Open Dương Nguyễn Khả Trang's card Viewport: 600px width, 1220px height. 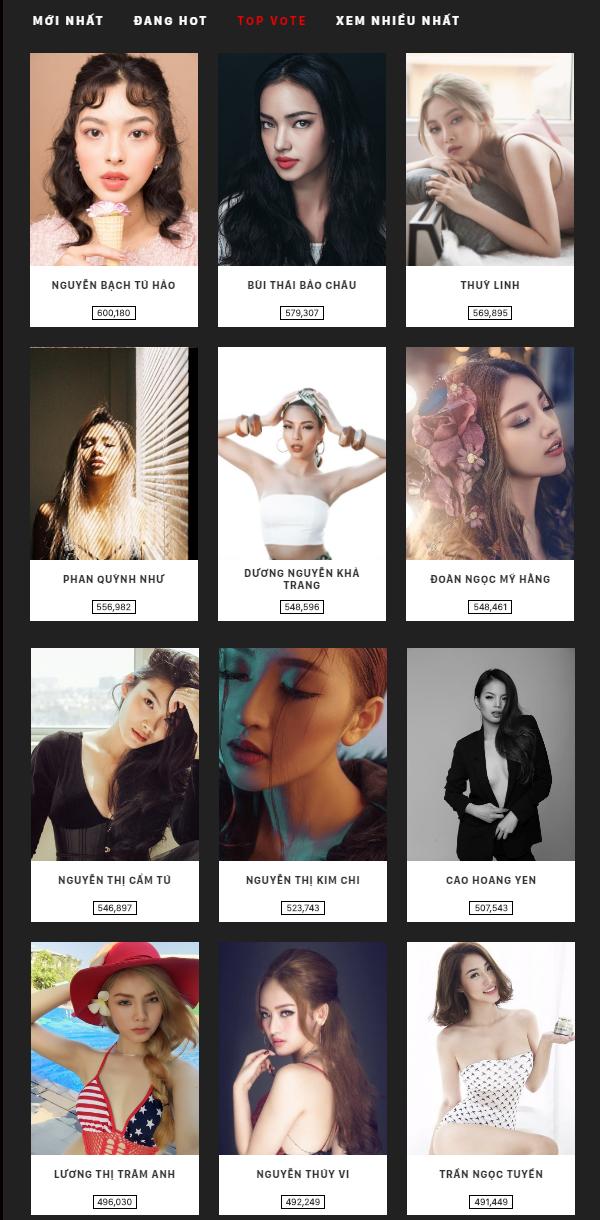click(302, 454)
